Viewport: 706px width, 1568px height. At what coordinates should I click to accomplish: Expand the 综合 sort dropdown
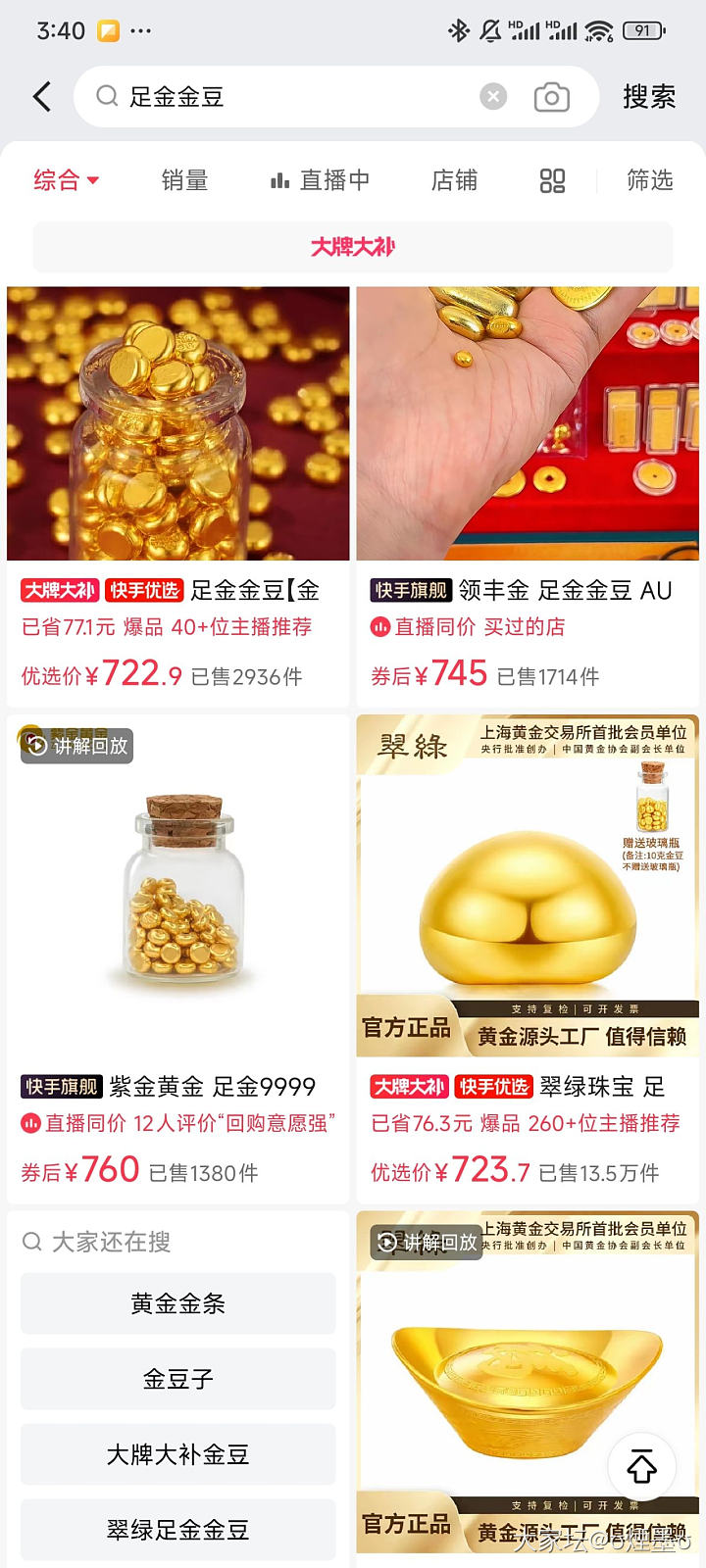coord(66,180)
